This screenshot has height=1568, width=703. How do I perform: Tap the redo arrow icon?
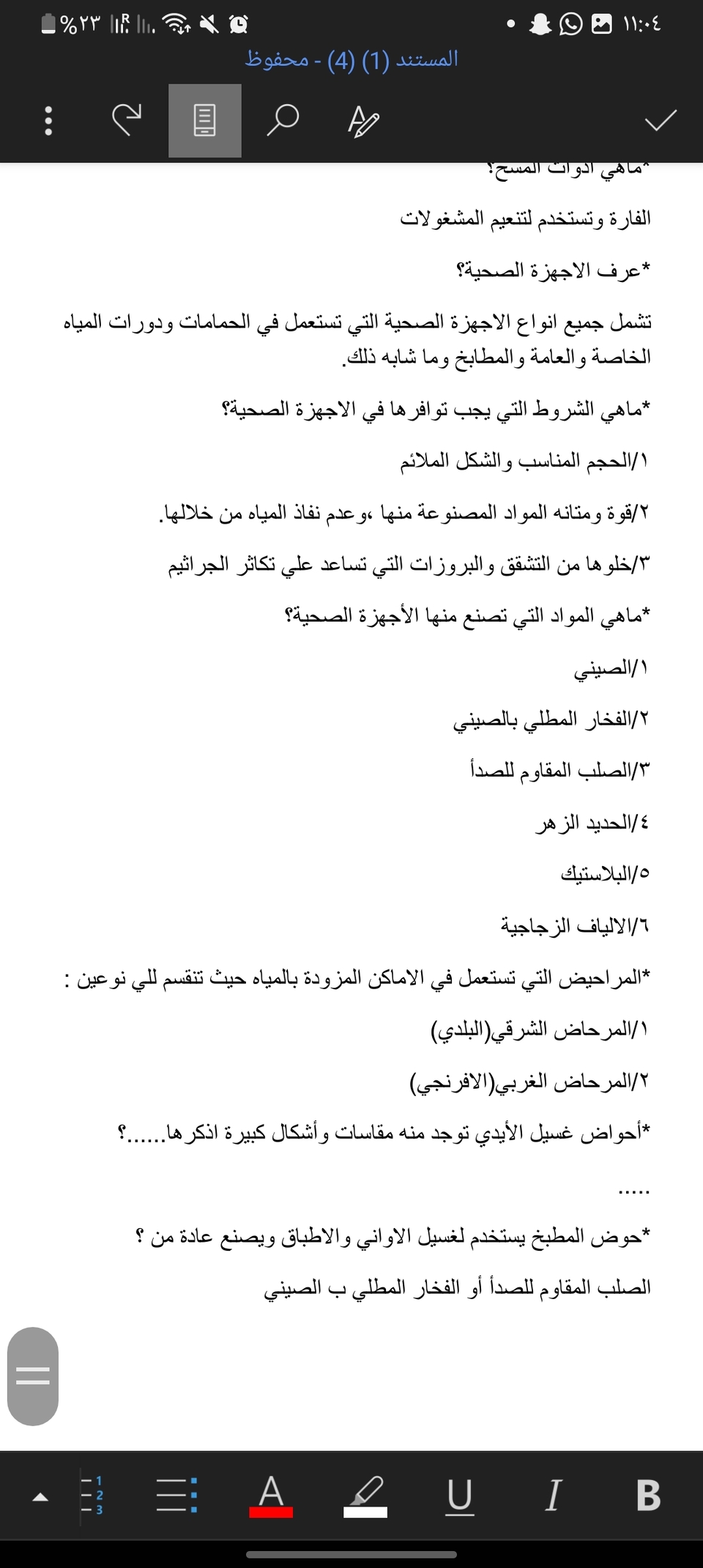point(126,121)
